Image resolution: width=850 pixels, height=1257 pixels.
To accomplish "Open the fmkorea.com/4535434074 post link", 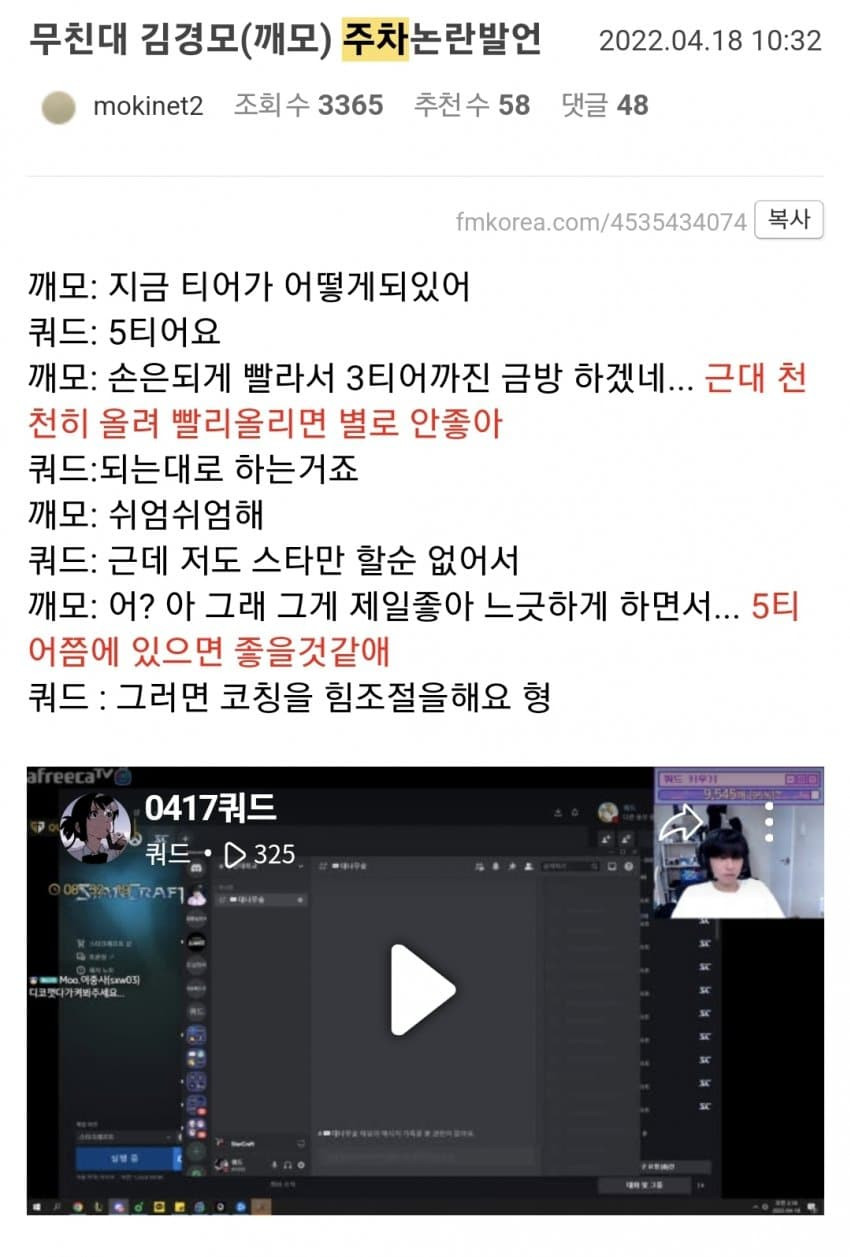I will 601,222.
